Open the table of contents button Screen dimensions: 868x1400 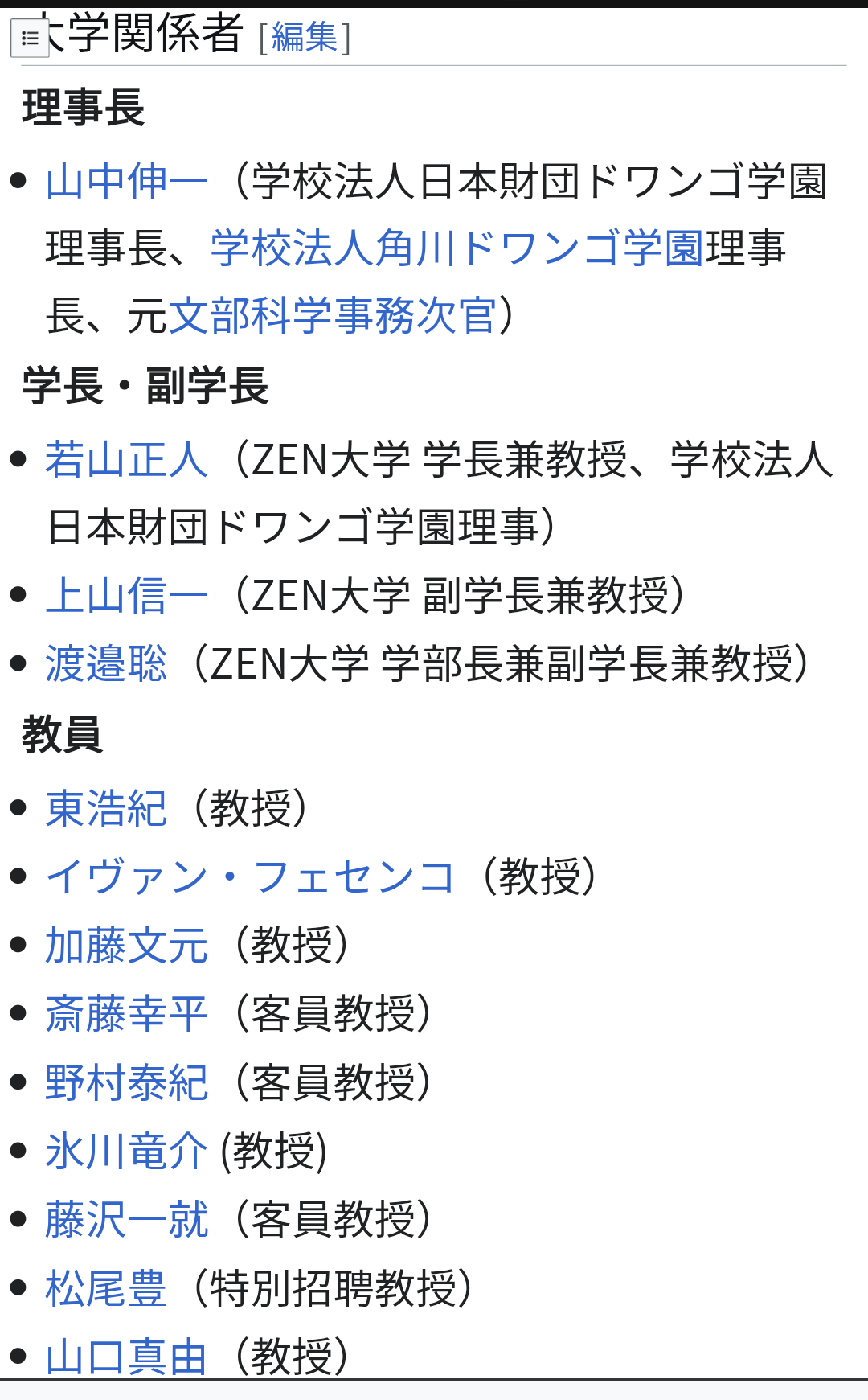pyautogui.click(x=30, y=39)
